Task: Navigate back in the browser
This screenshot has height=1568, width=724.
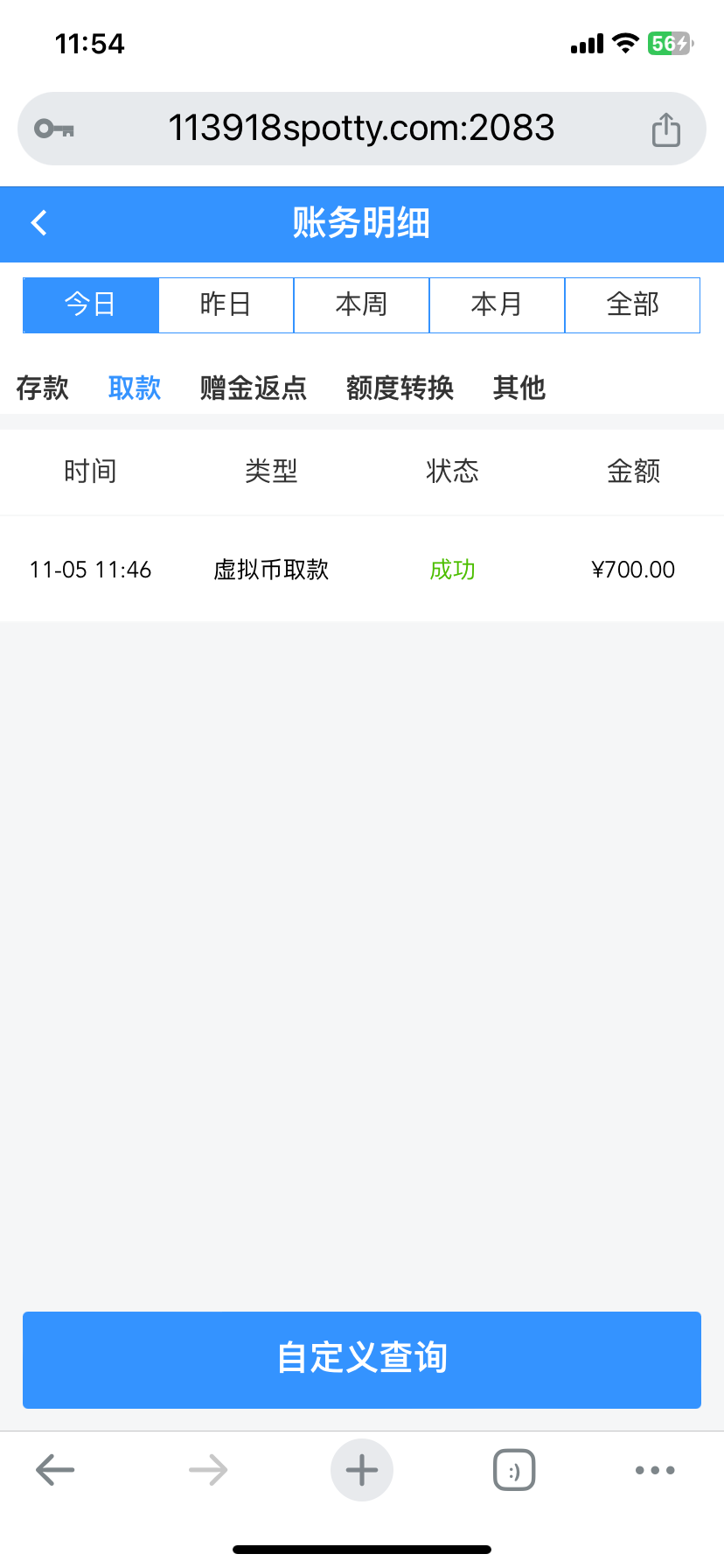Action: coord(55,1470)
